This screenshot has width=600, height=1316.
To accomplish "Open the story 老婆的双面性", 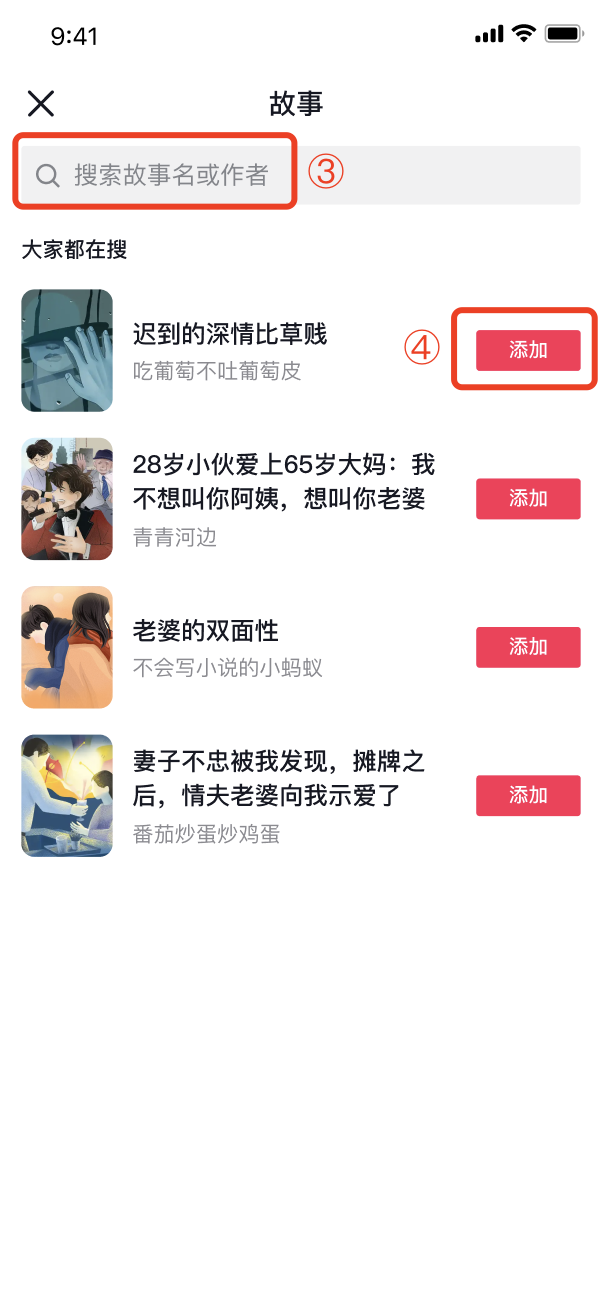I will [206, 631].
